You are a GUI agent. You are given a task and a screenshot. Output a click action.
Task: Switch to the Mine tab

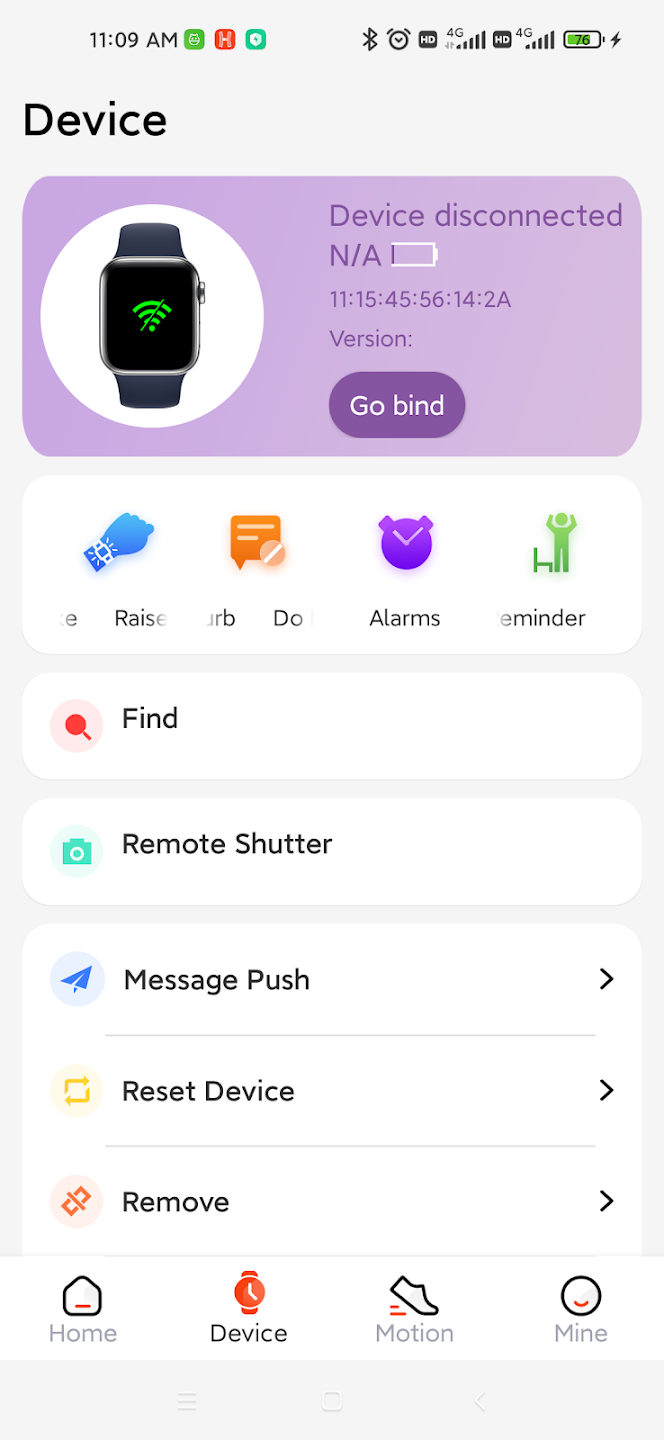coord(580,1308)
